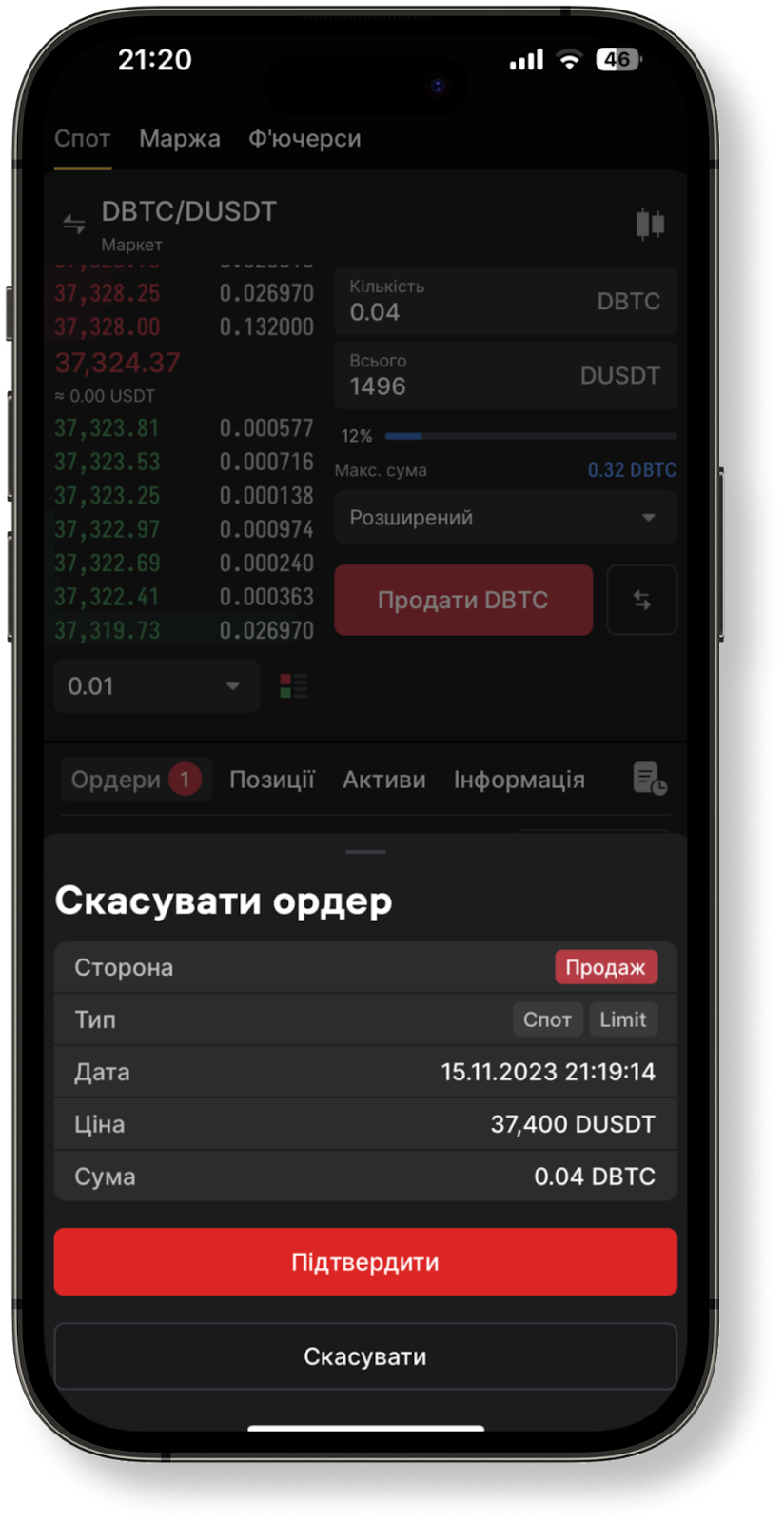The width and height of the screenshot is (784, 1523).
Task: Show the Інформація tab
Action: [x=519, y=780]
